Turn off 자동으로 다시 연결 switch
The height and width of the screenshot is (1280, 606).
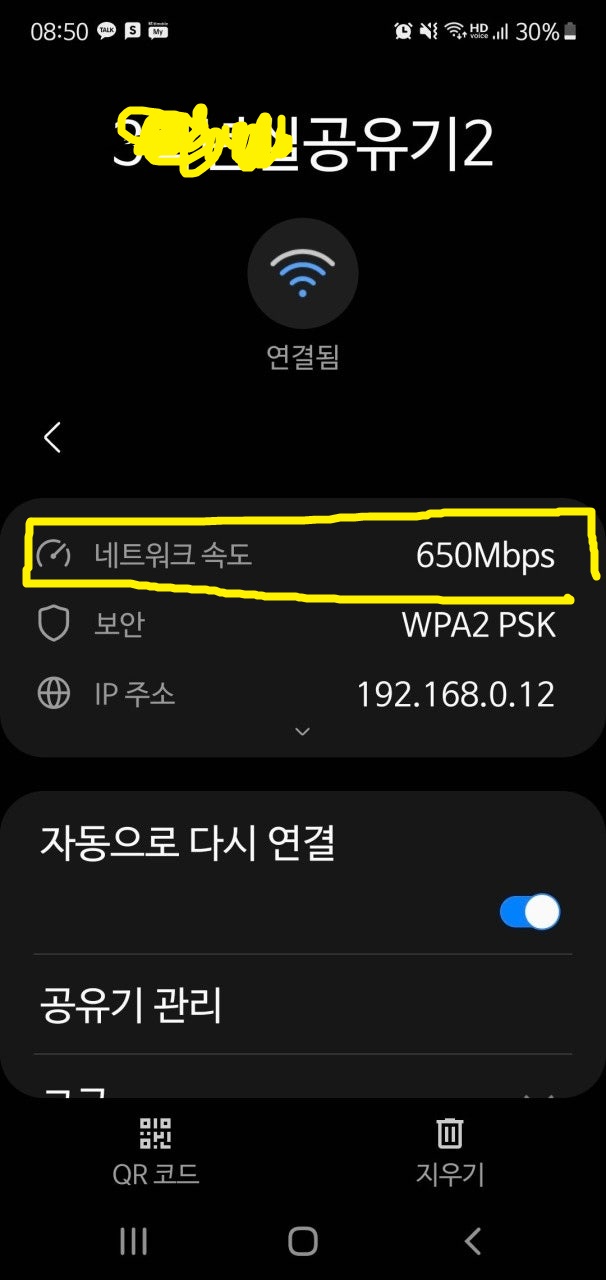click(x=529, y=911)
